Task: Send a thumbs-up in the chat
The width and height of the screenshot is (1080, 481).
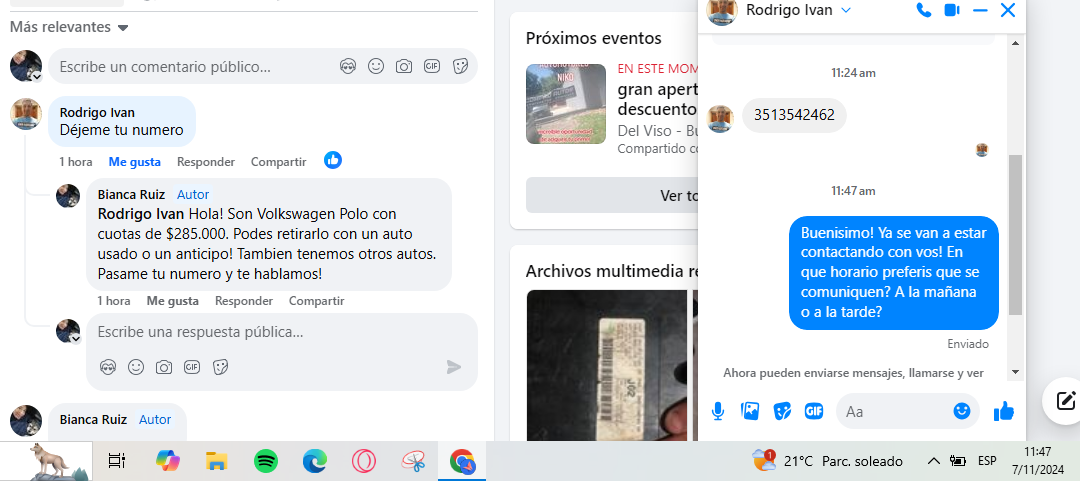Action: click(x=1004, y=411)
